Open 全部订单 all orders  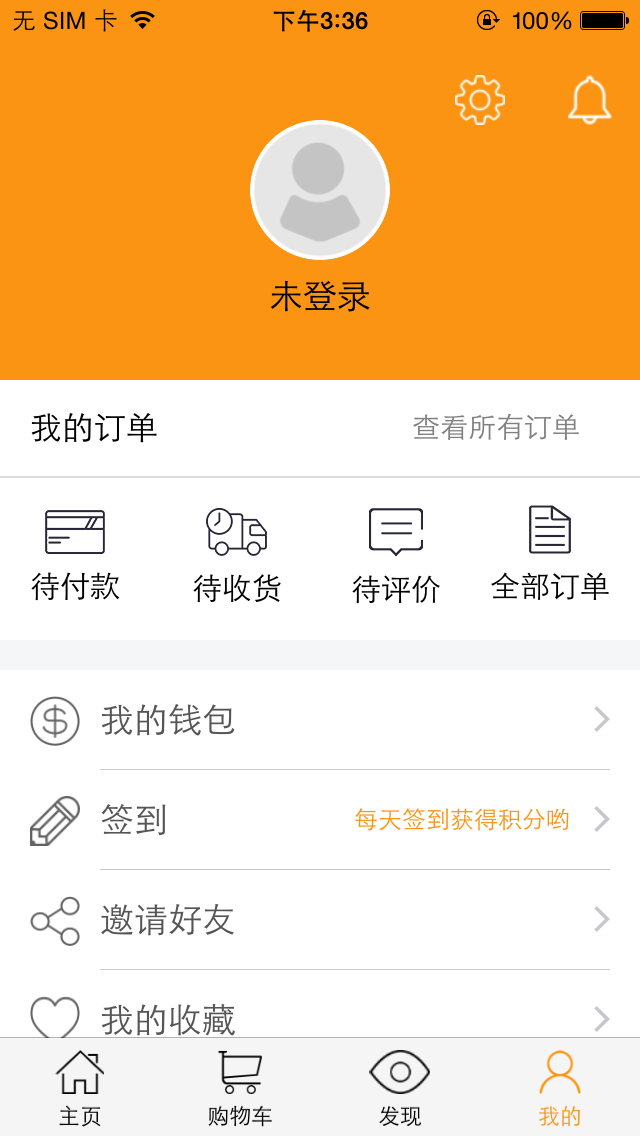tap(550, 555)
